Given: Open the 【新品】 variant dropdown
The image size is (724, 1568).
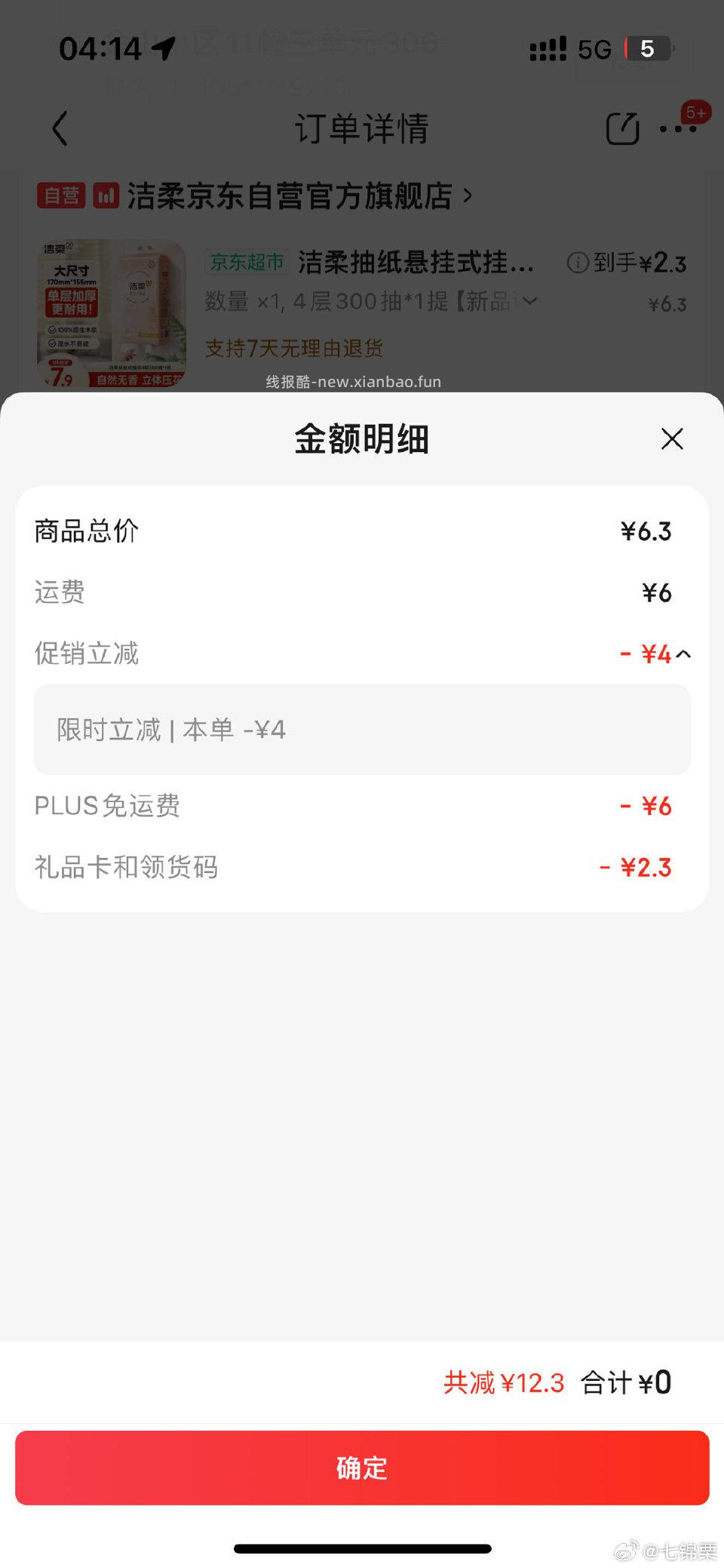Looking at the screenshot, I should 532,301.
